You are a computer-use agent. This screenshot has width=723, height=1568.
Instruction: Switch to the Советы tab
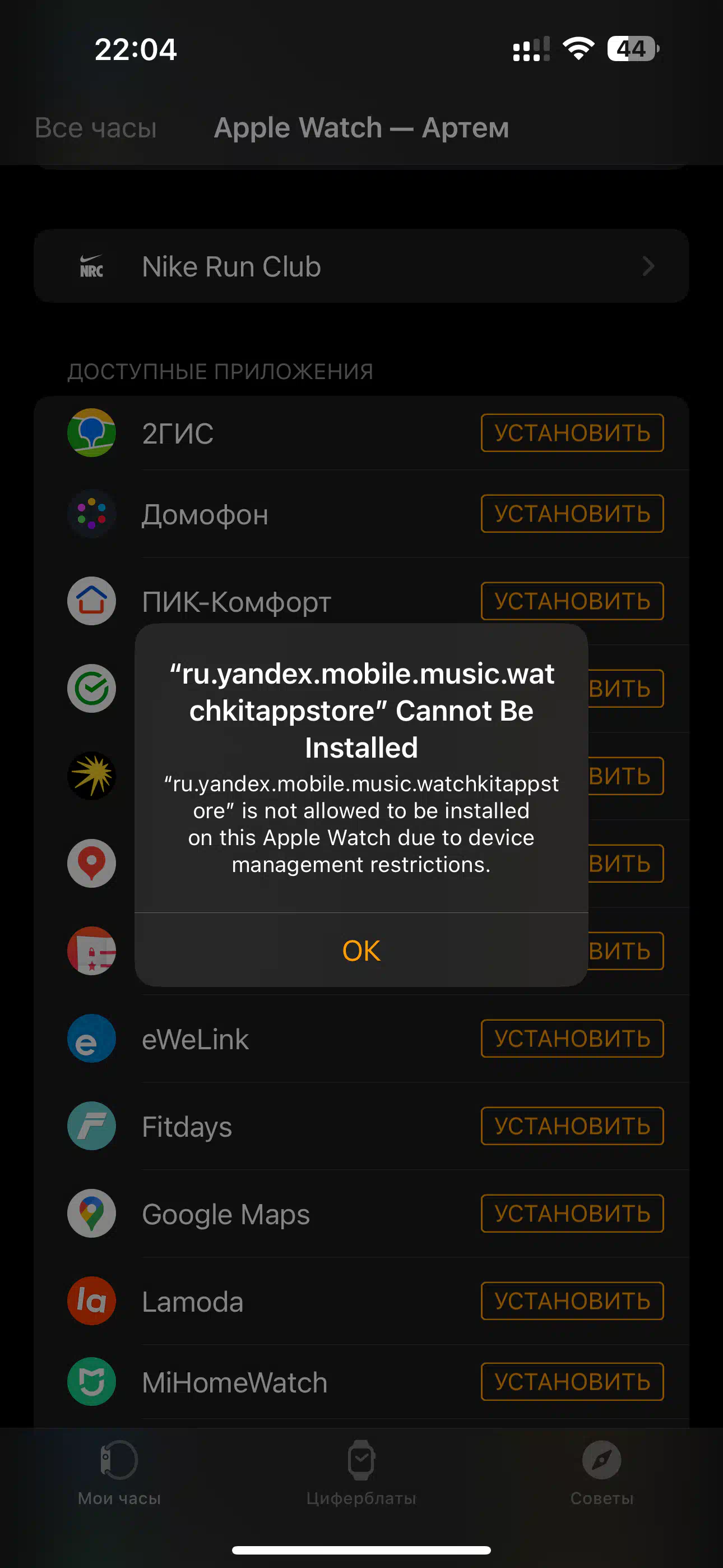[x=602, y=1473]
